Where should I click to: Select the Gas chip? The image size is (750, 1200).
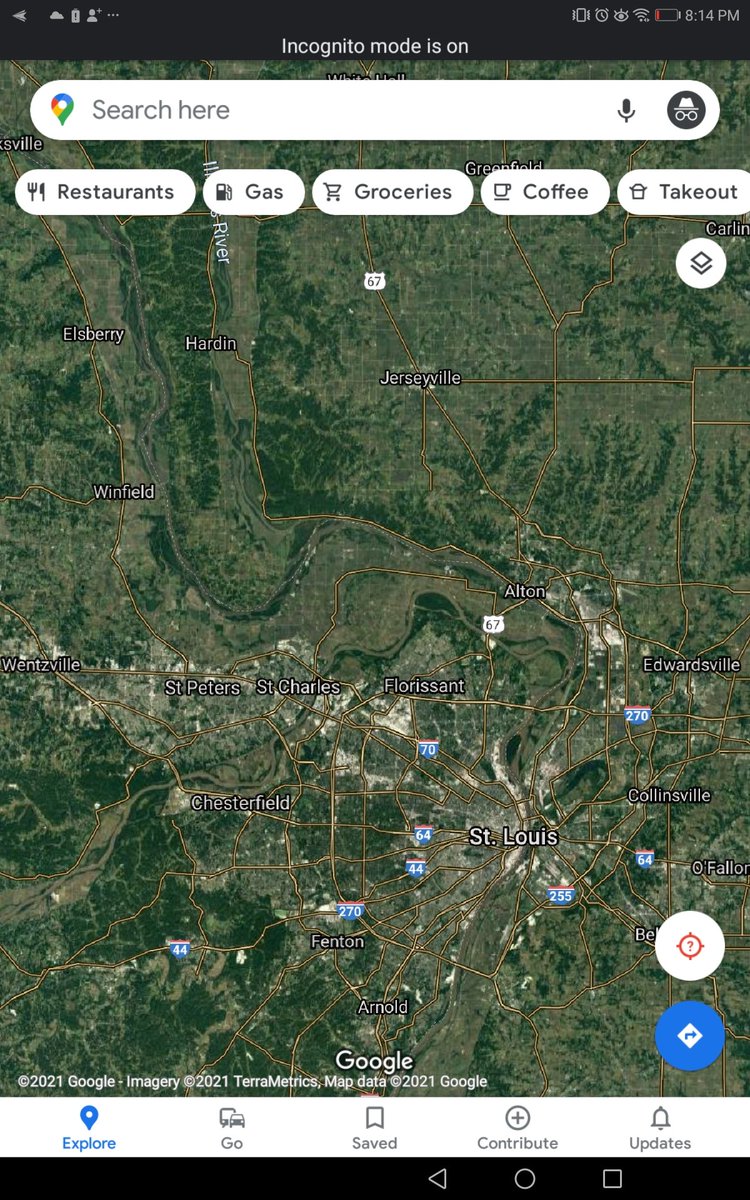tap(254, 192)
